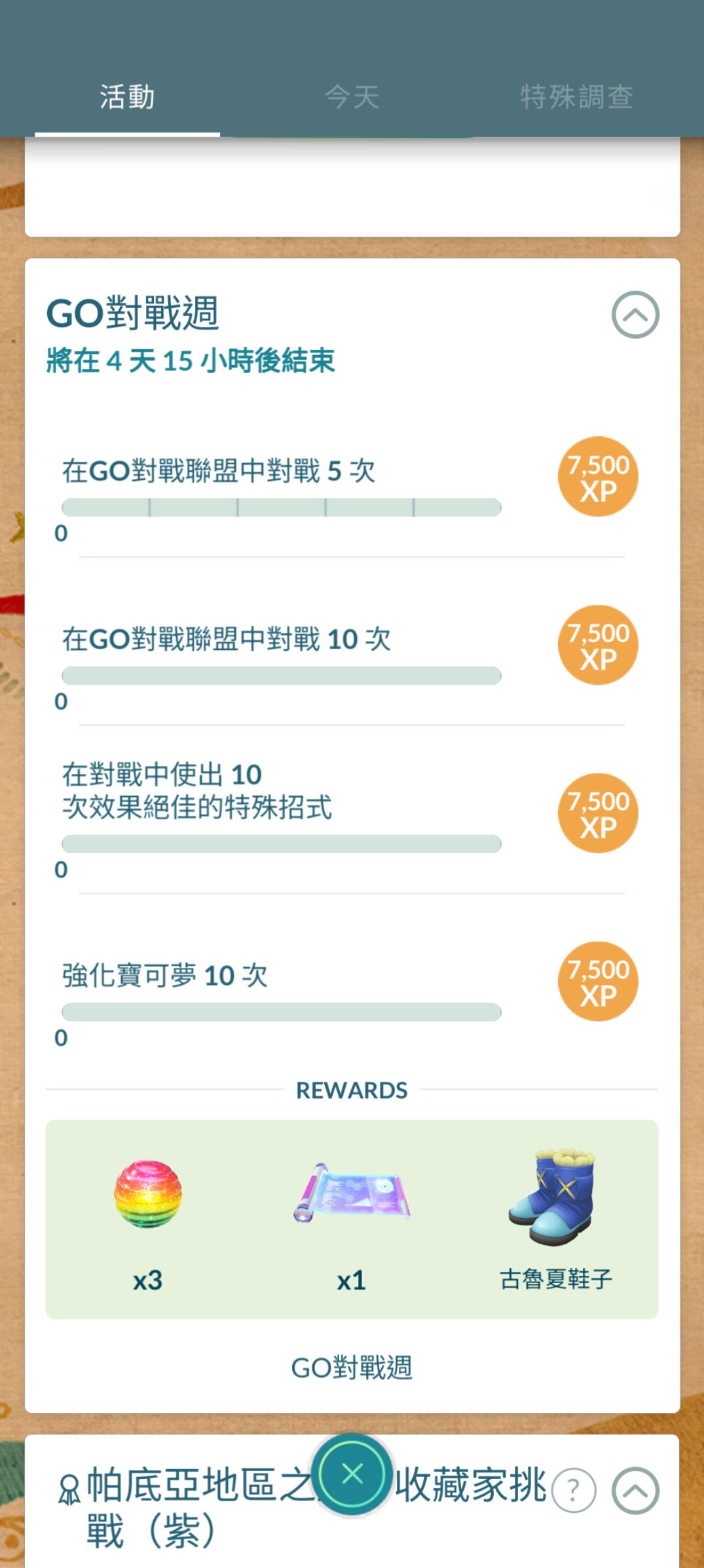The height and width of the screenshot is (1568, 704).
Task: Open the 特殊調查 tab
Action: [x=576, y=98]
